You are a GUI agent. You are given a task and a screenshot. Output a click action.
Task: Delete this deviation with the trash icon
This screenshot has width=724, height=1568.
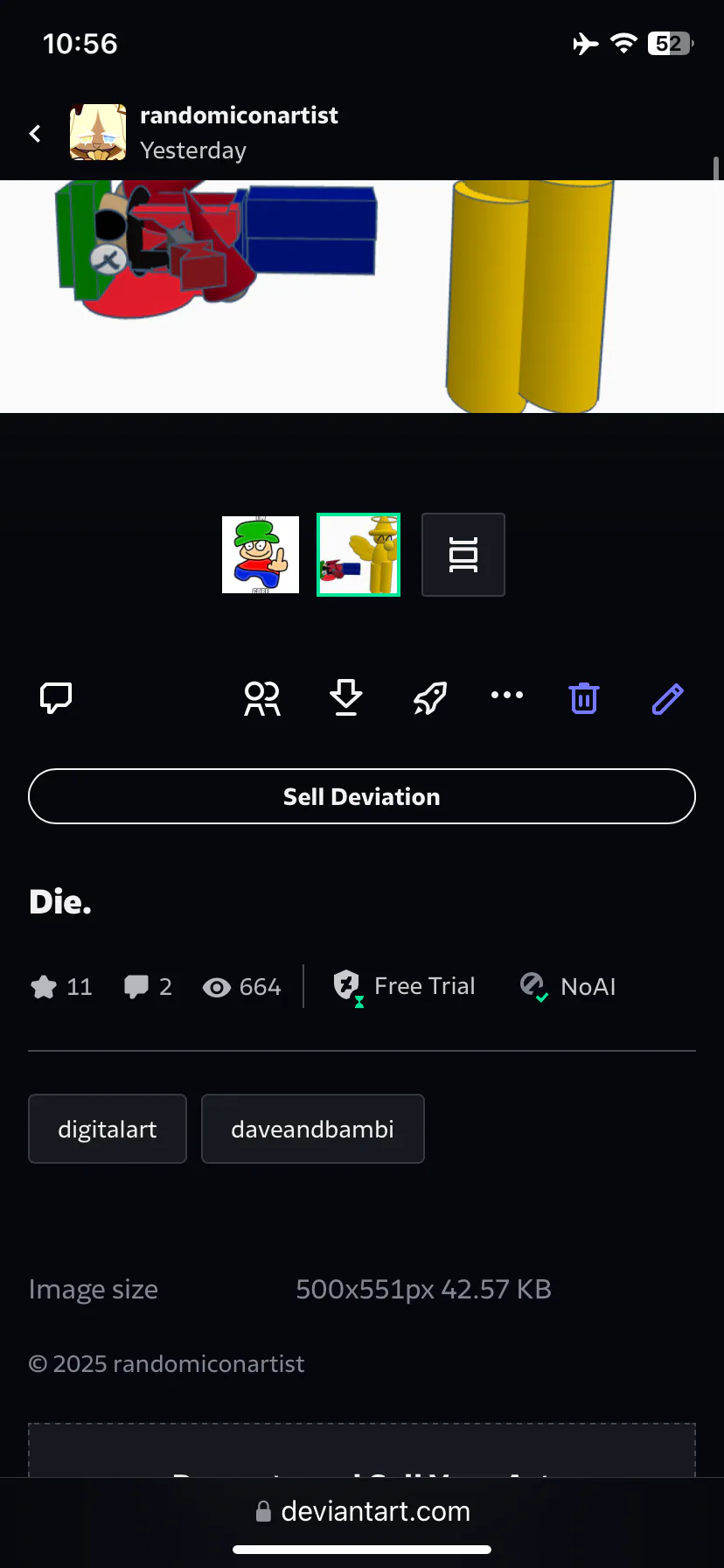(583, 697)
